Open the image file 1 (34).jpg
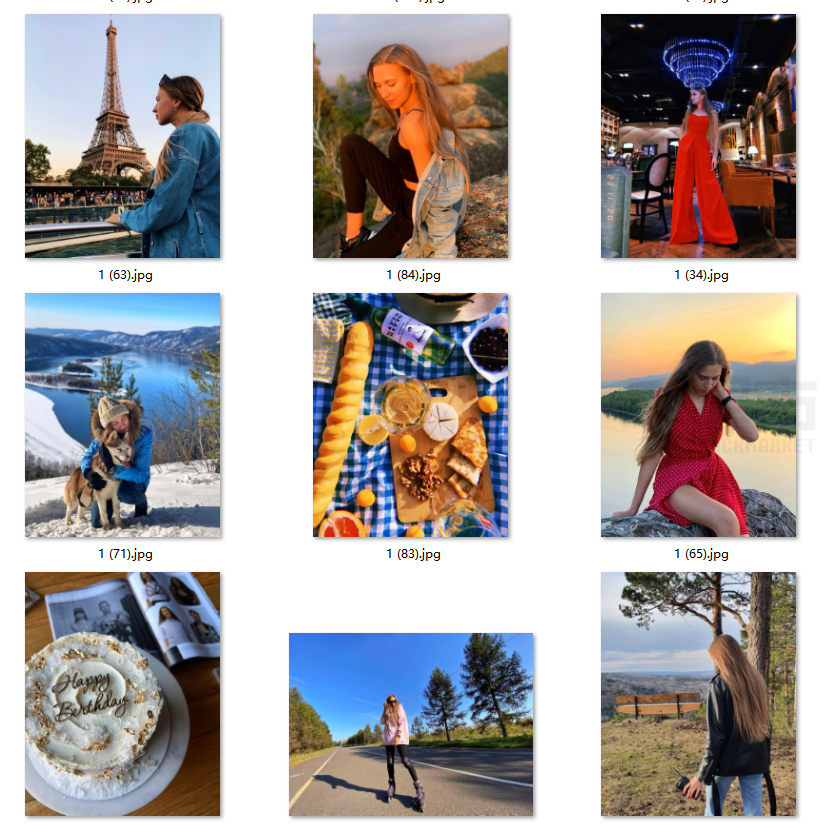 698,136
